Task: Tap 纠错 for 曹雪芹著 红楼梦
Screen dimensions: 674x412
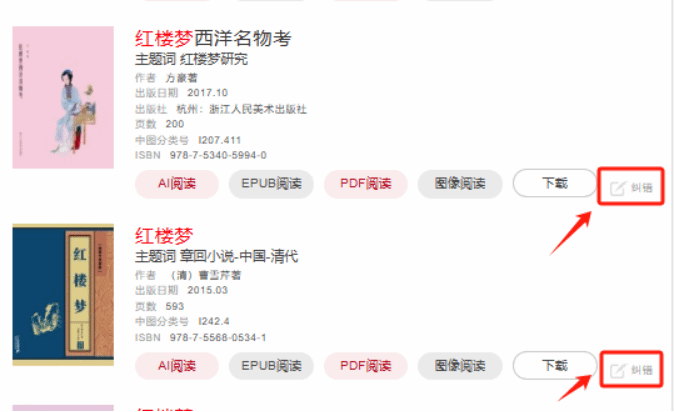Action: tap(631, 370)
